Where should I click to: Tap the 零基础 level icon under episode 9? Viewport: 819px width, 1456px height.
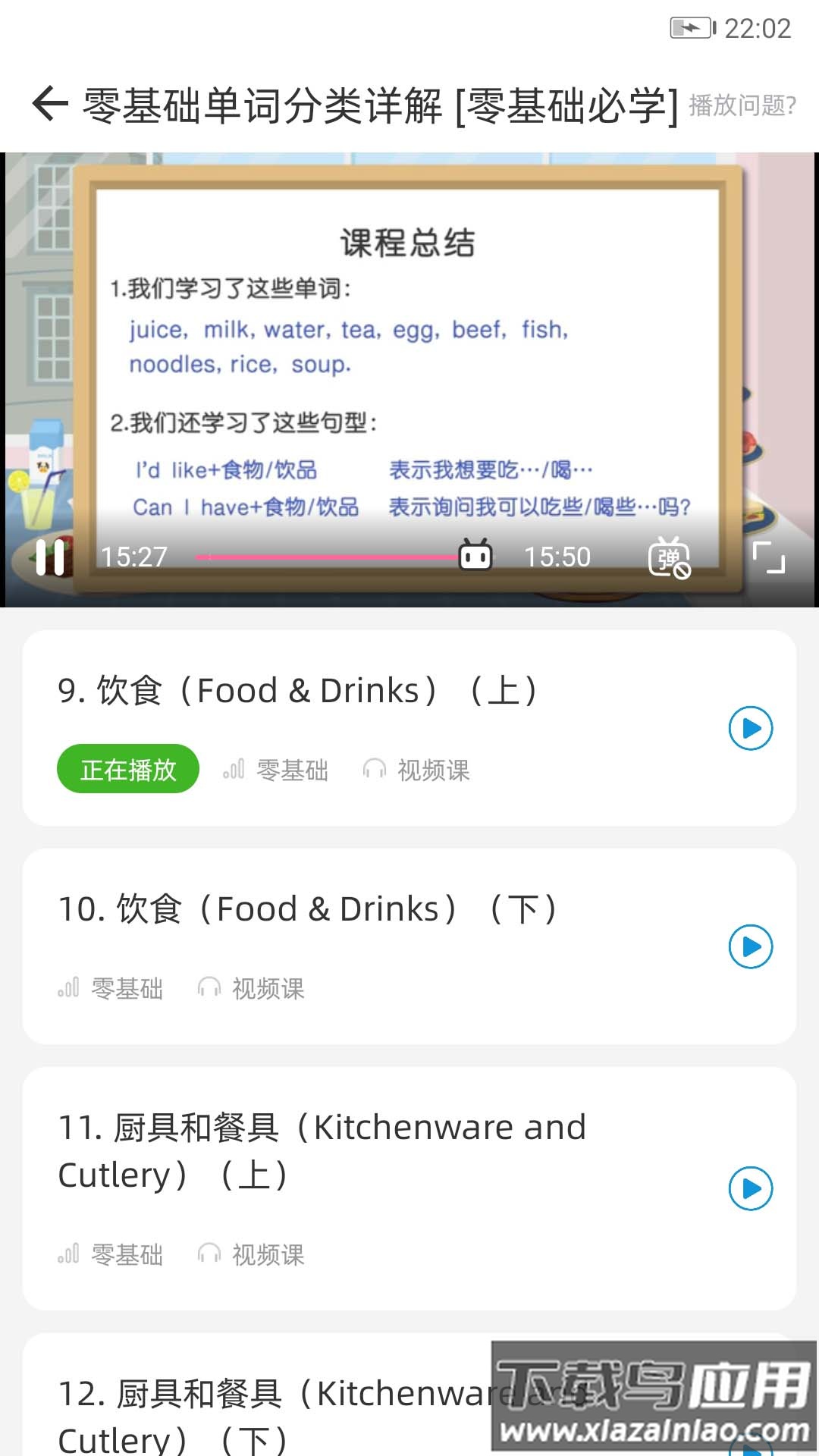click(x=231, y=770)
